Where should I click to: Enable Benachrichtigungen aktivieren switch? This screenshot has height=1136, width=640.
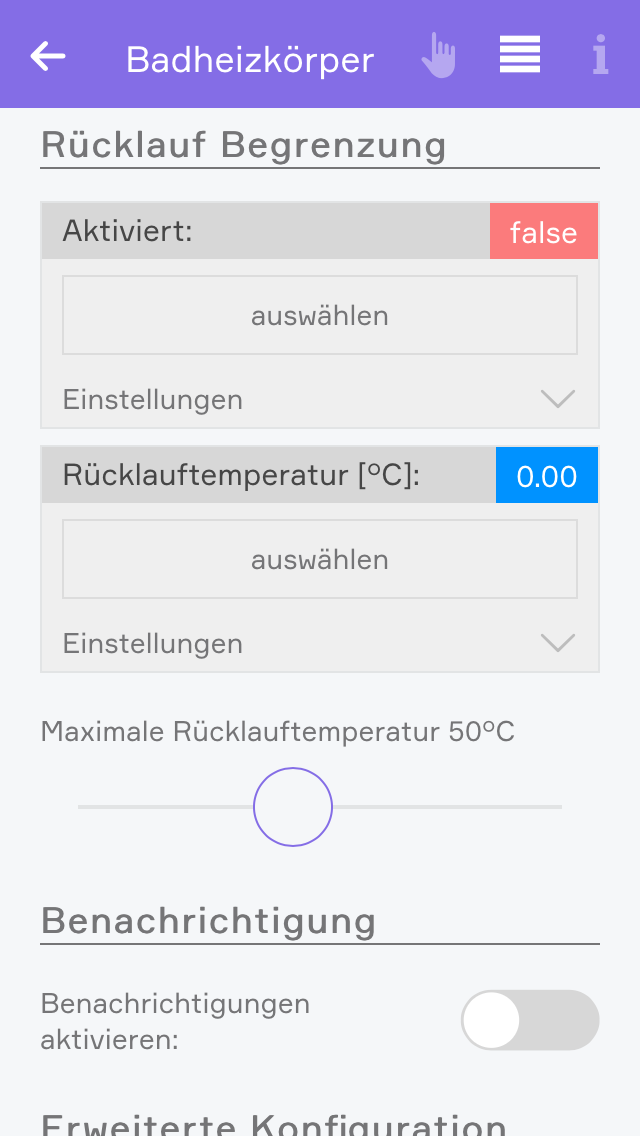pos(530,1020)
